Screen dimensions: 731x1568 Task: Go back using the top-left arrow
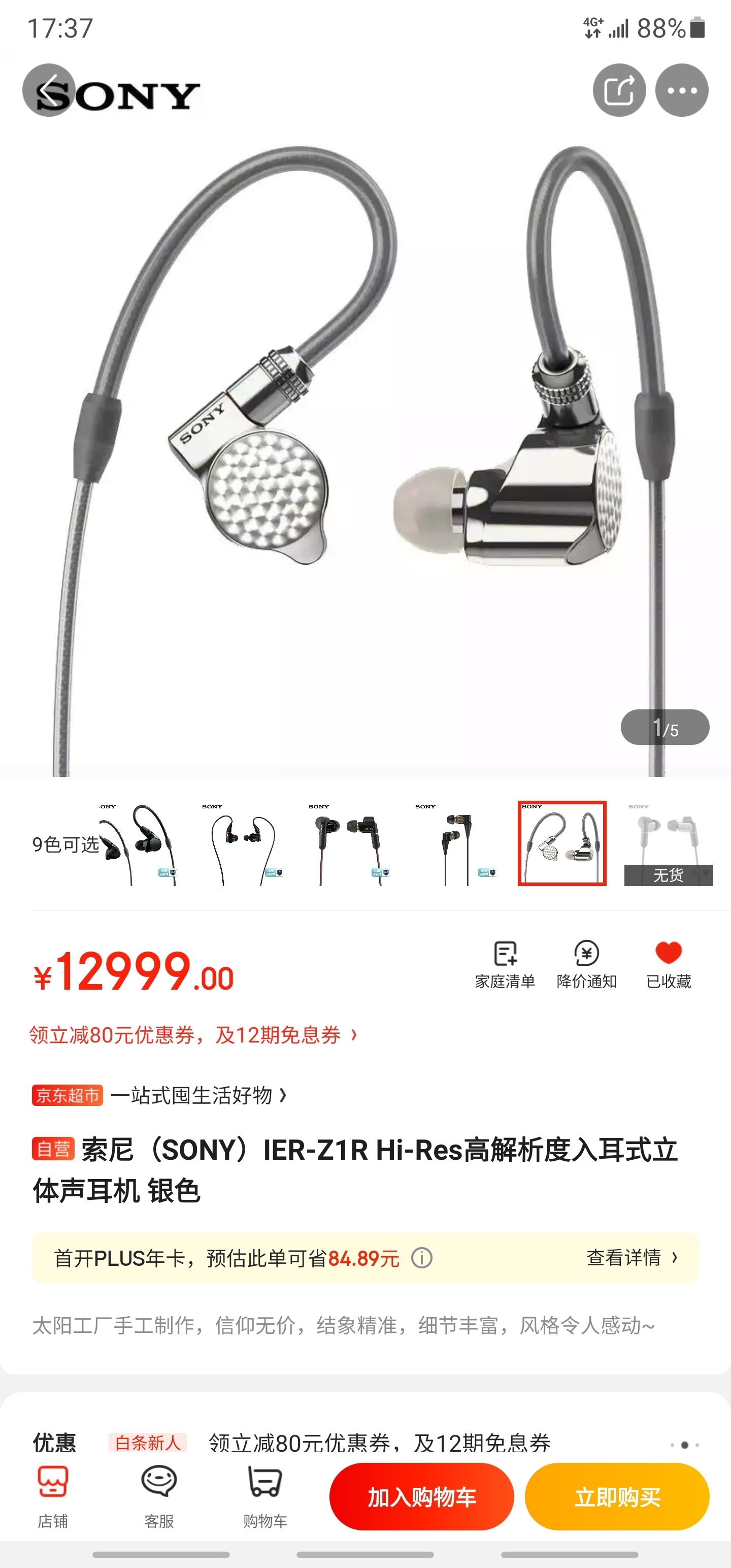coord(49,90)
